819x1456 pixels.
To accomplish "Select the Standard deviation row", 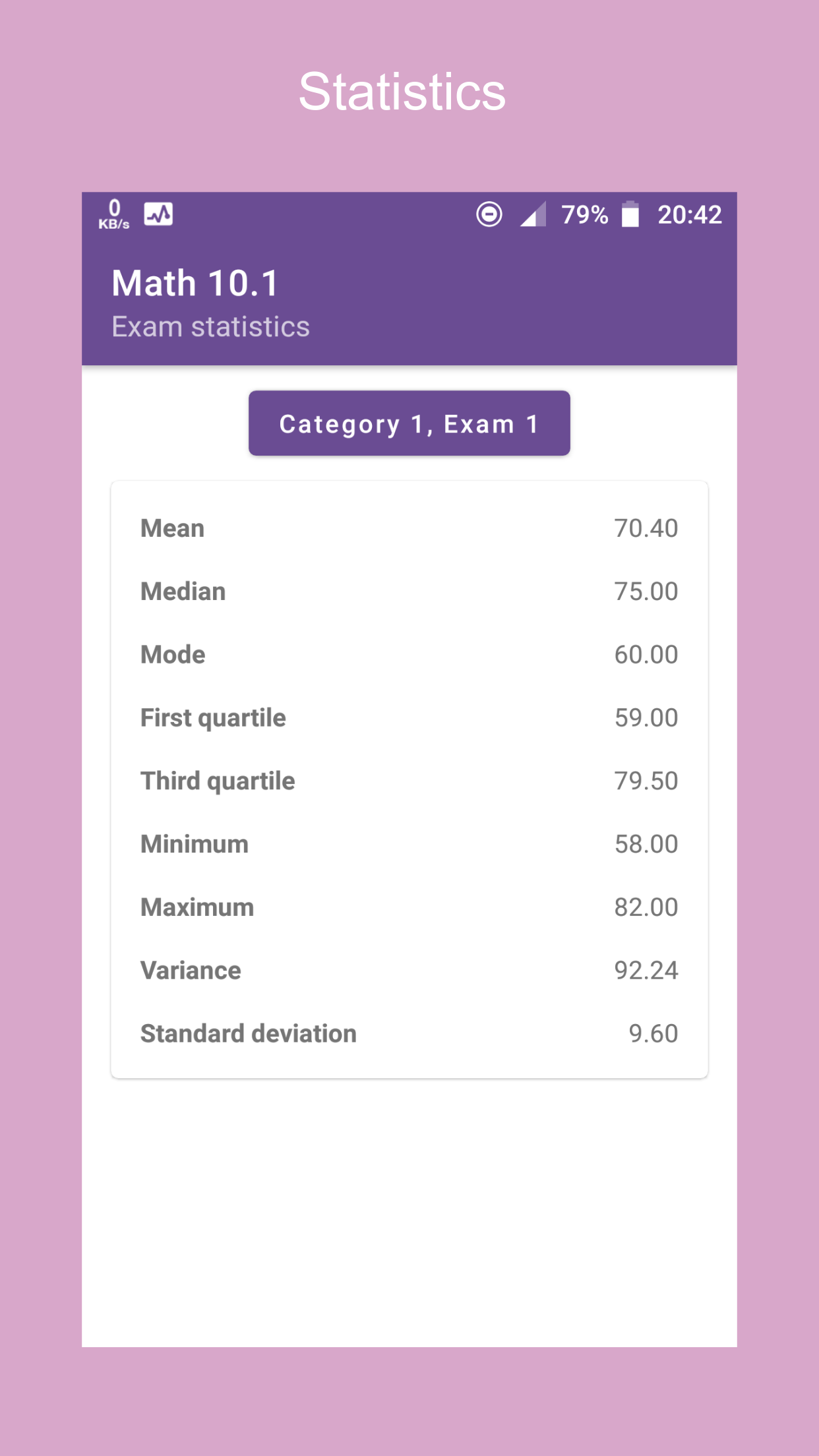I will pos(409,1033).
